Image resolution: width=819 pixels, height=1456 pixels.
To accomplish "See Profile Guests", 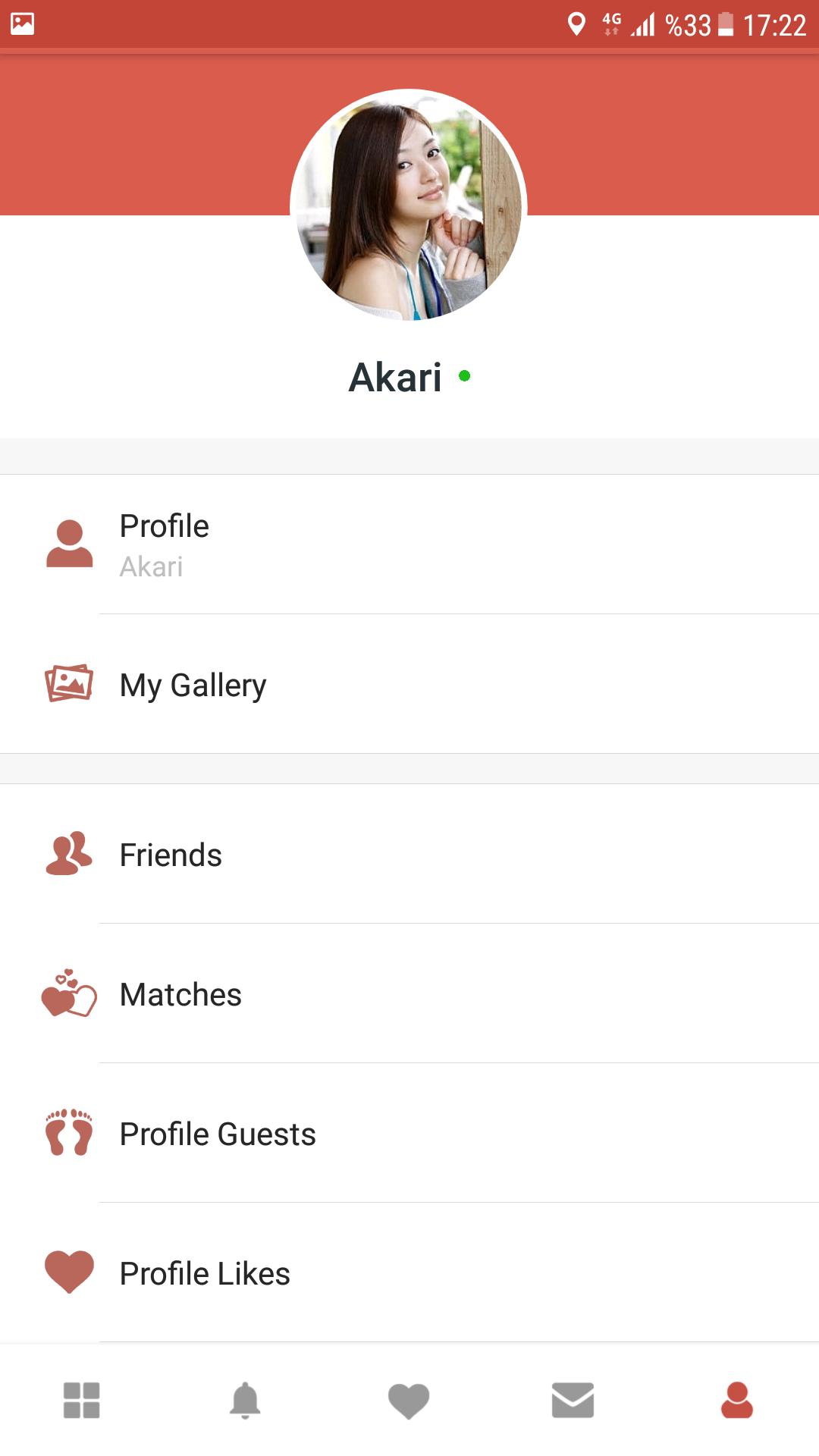I will pos(409,1134).
